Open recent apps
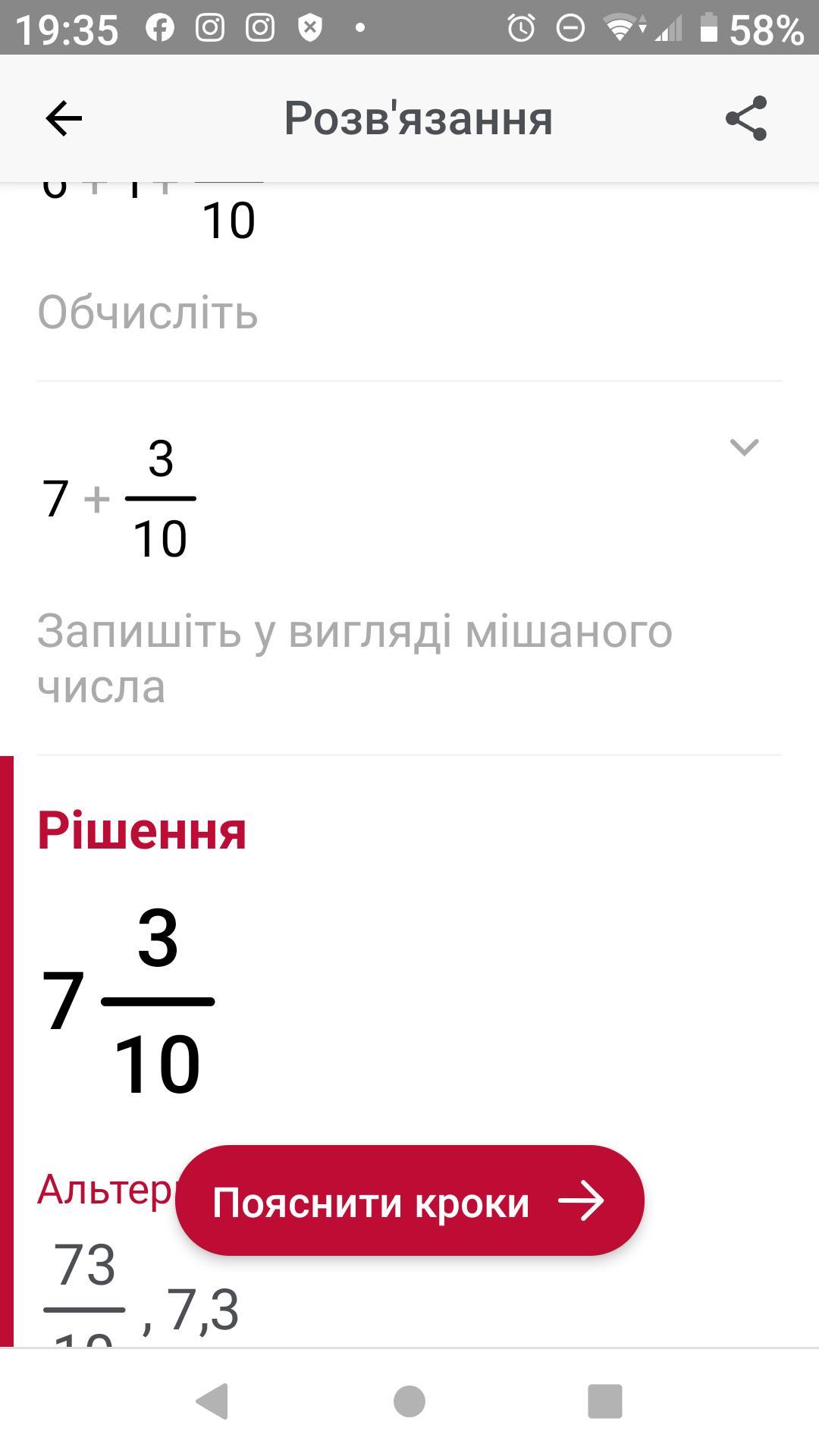This screenshot has height=1456, width=819. pyautogui.click(x=605, y=1401)
